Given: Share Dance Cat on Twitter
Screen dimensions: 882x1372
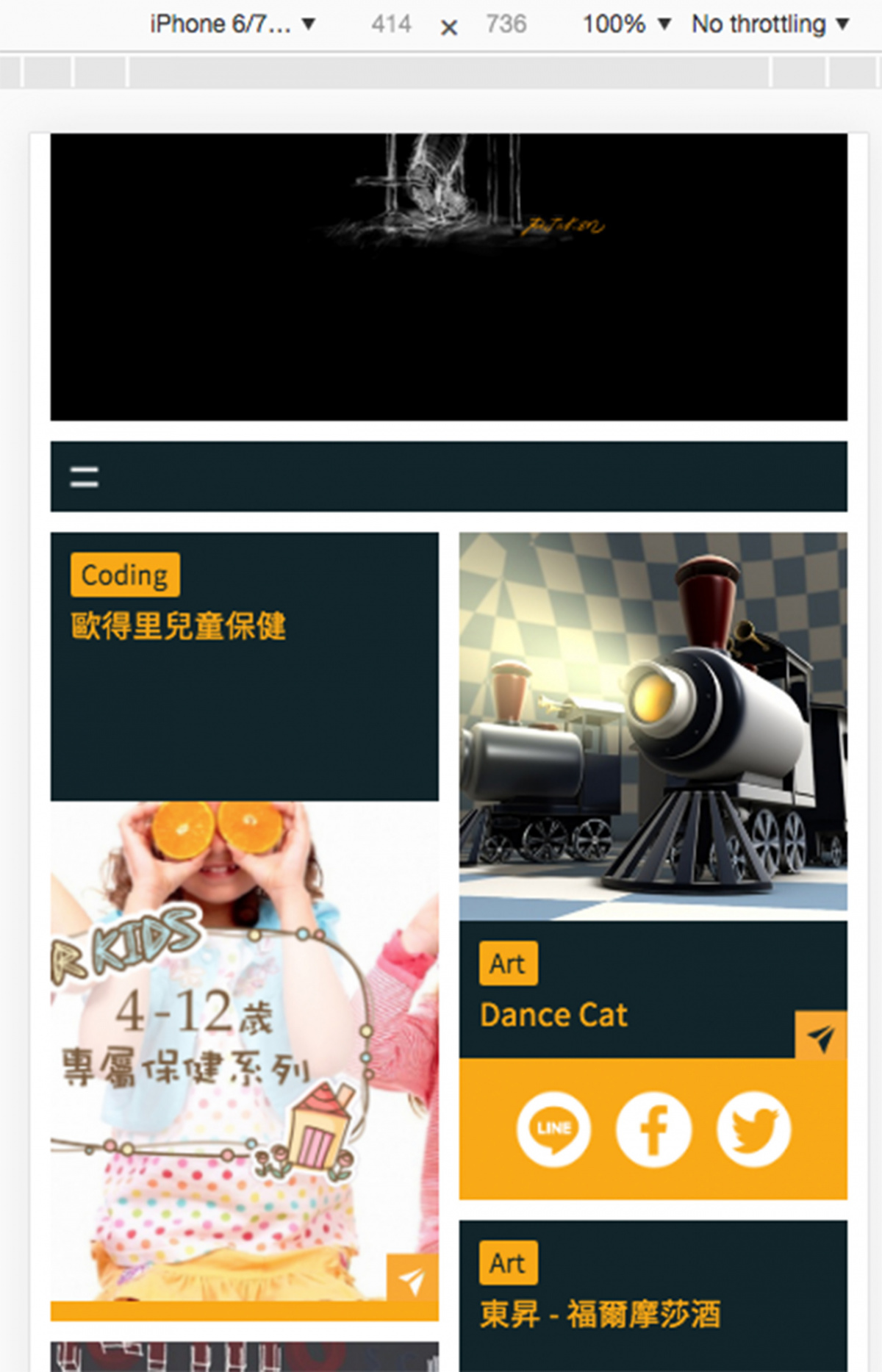Looking at the screenshot, I should point(753,1129).
